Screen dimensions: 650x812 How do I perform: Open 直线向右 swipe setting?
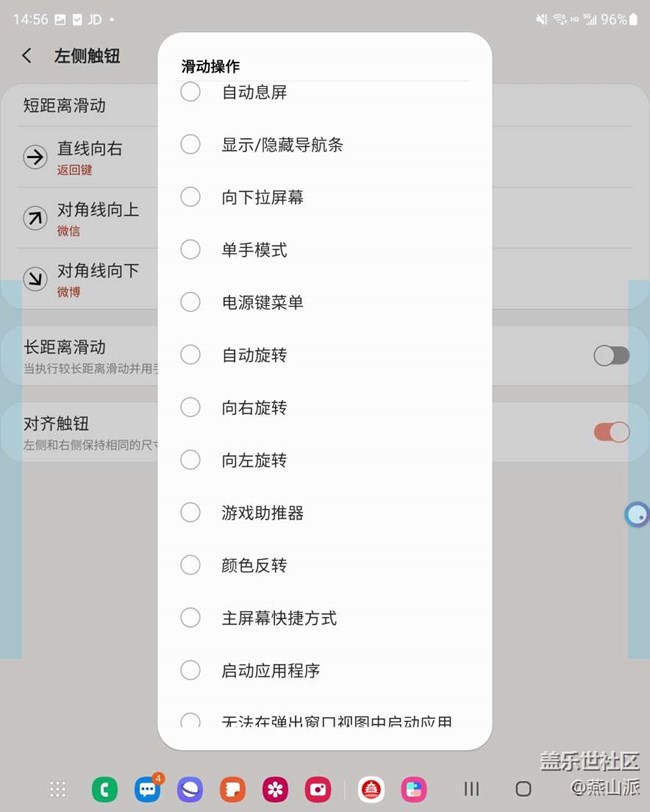88,157
